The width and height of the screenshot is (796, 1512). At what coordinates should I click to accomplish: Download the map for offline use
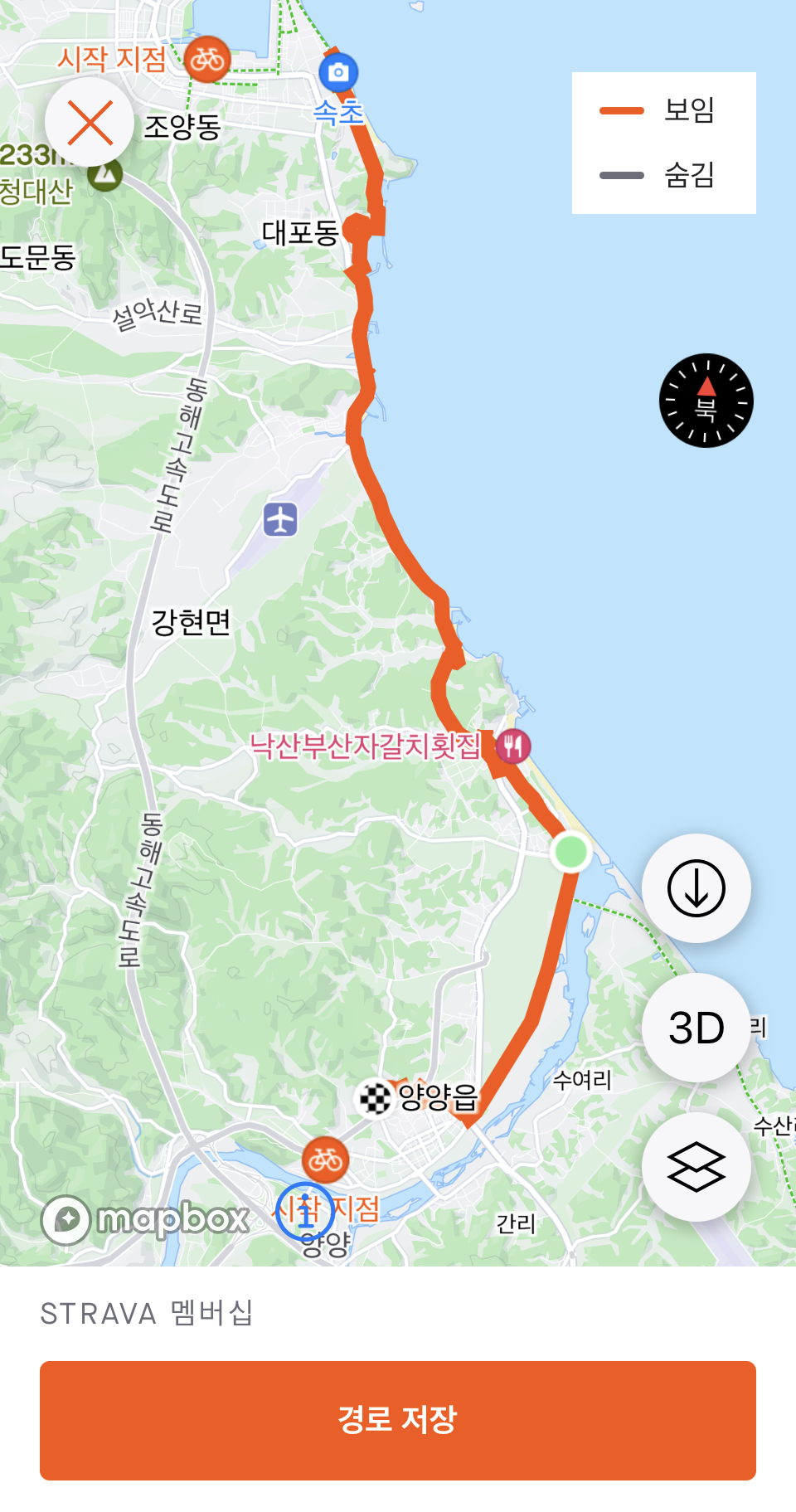tap(696, 888)
